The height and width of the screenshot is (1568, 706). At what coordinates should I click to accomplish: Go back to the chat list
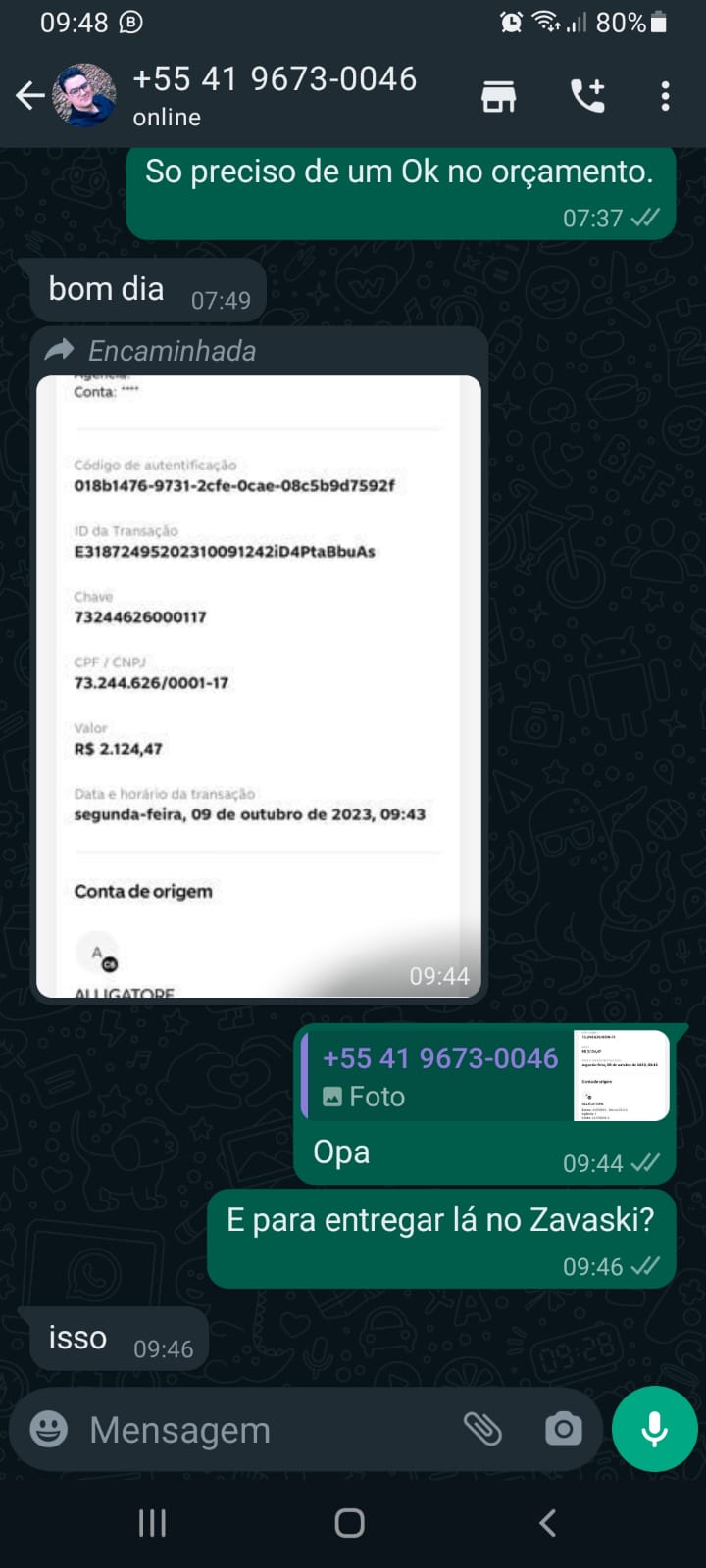[29, 96]
